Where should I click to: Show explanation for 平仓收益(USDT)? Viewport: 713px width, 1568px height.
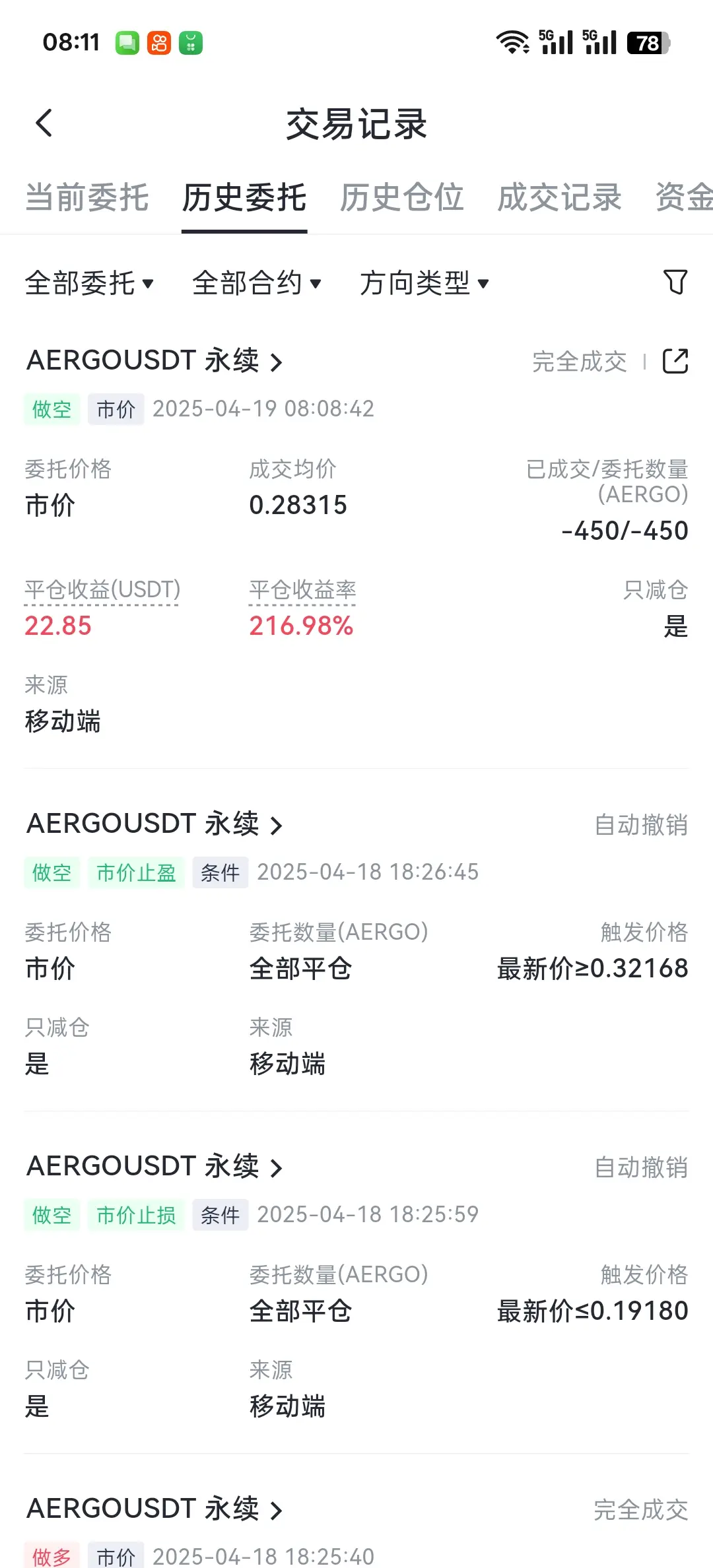pyautogui.click(x=102, y=590)
